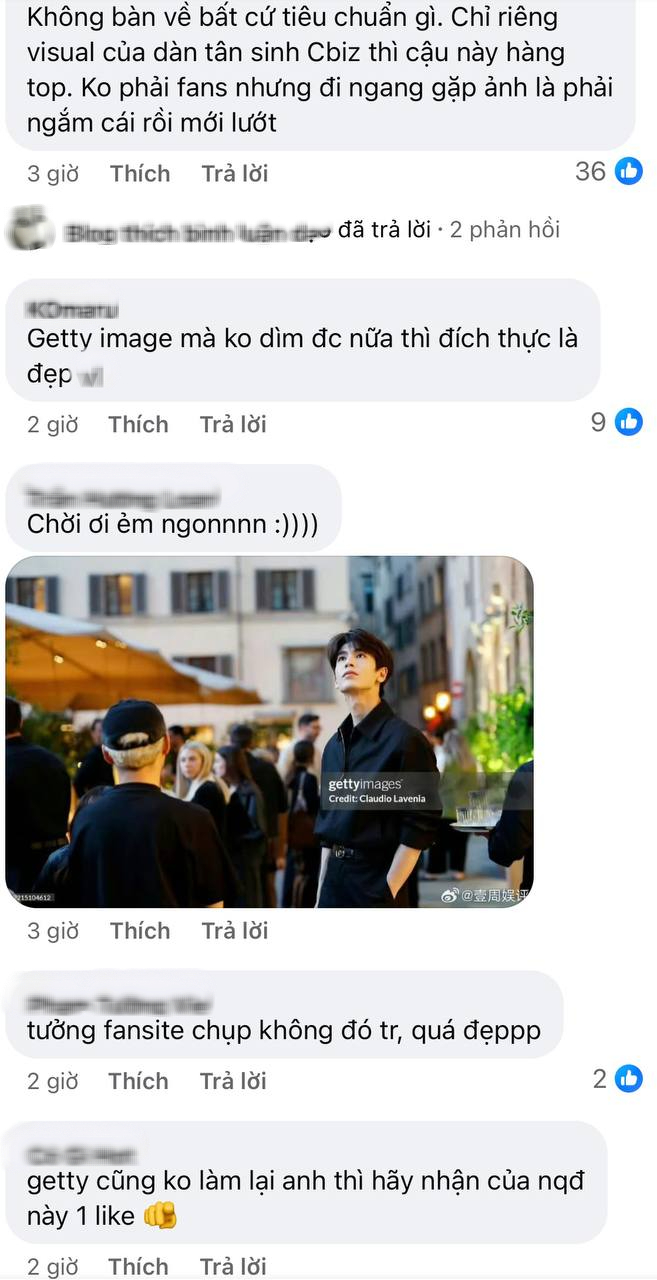Like the 'getty cũng ko làm lại' comment
Viewport: 657px width, 1280px height.
click(138, 1266)
